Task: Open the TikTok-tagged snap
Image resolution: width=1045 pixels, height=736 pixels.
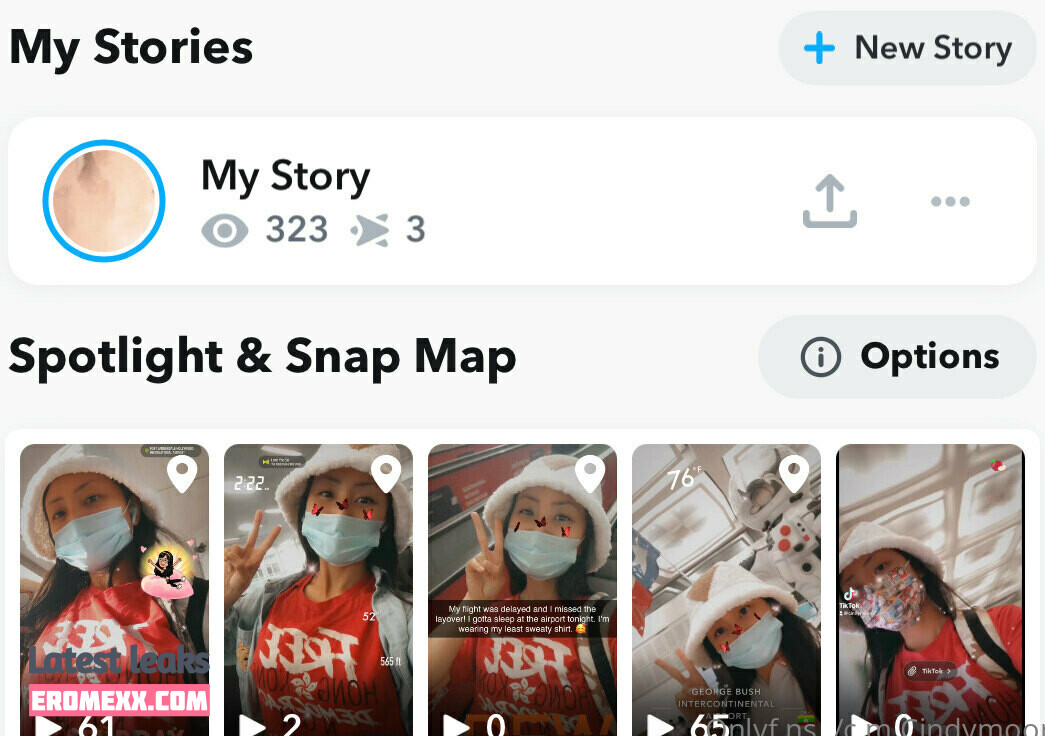Action: pyautogui.click(x=930, y=590)
